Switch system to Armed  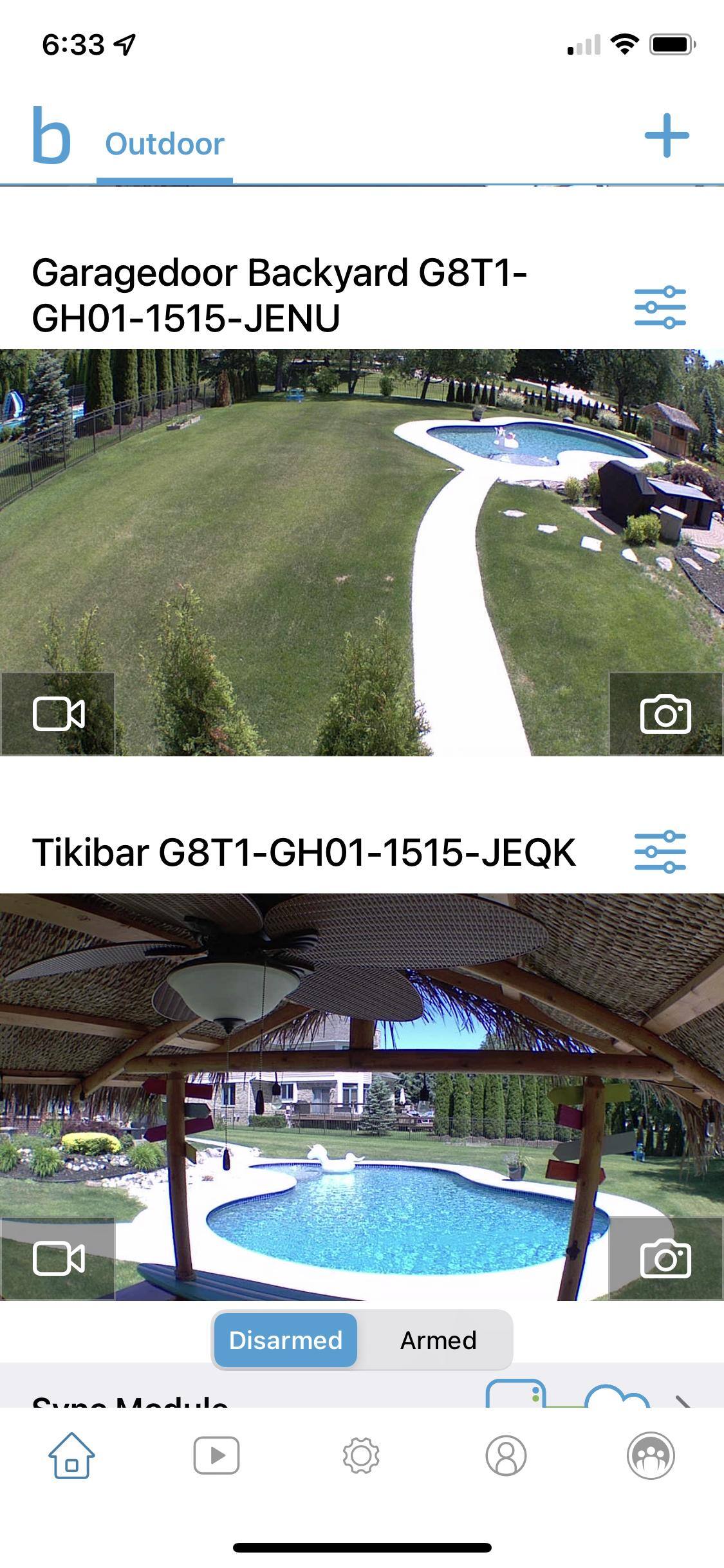438,1341
